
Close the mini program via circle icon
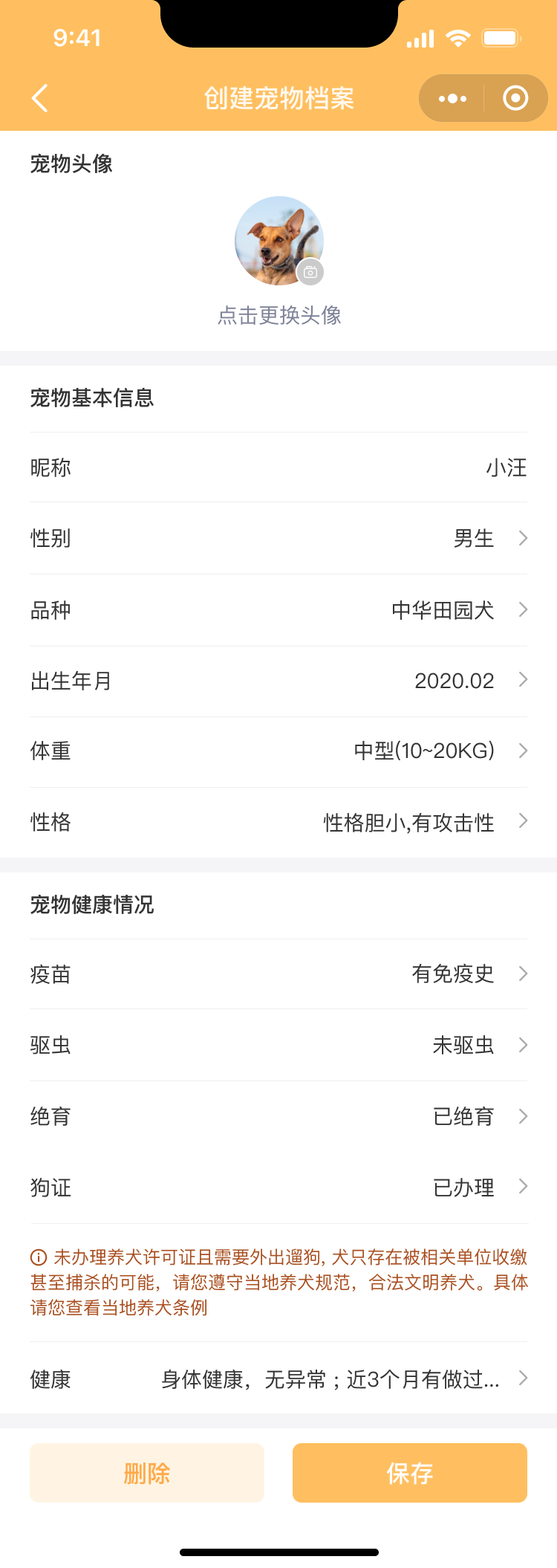click(x=515, y=98)
